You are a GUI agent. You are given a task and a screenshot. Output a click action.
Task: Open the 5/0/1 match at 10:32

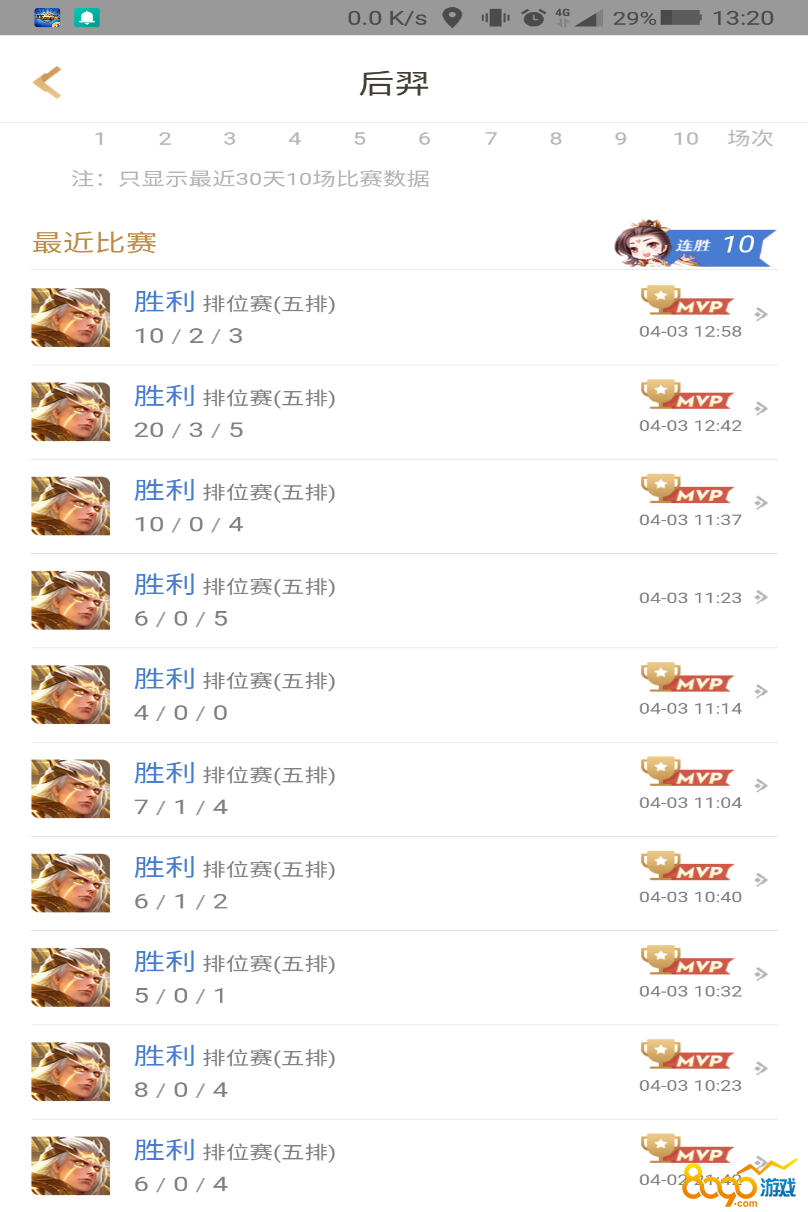click(403, 977)
